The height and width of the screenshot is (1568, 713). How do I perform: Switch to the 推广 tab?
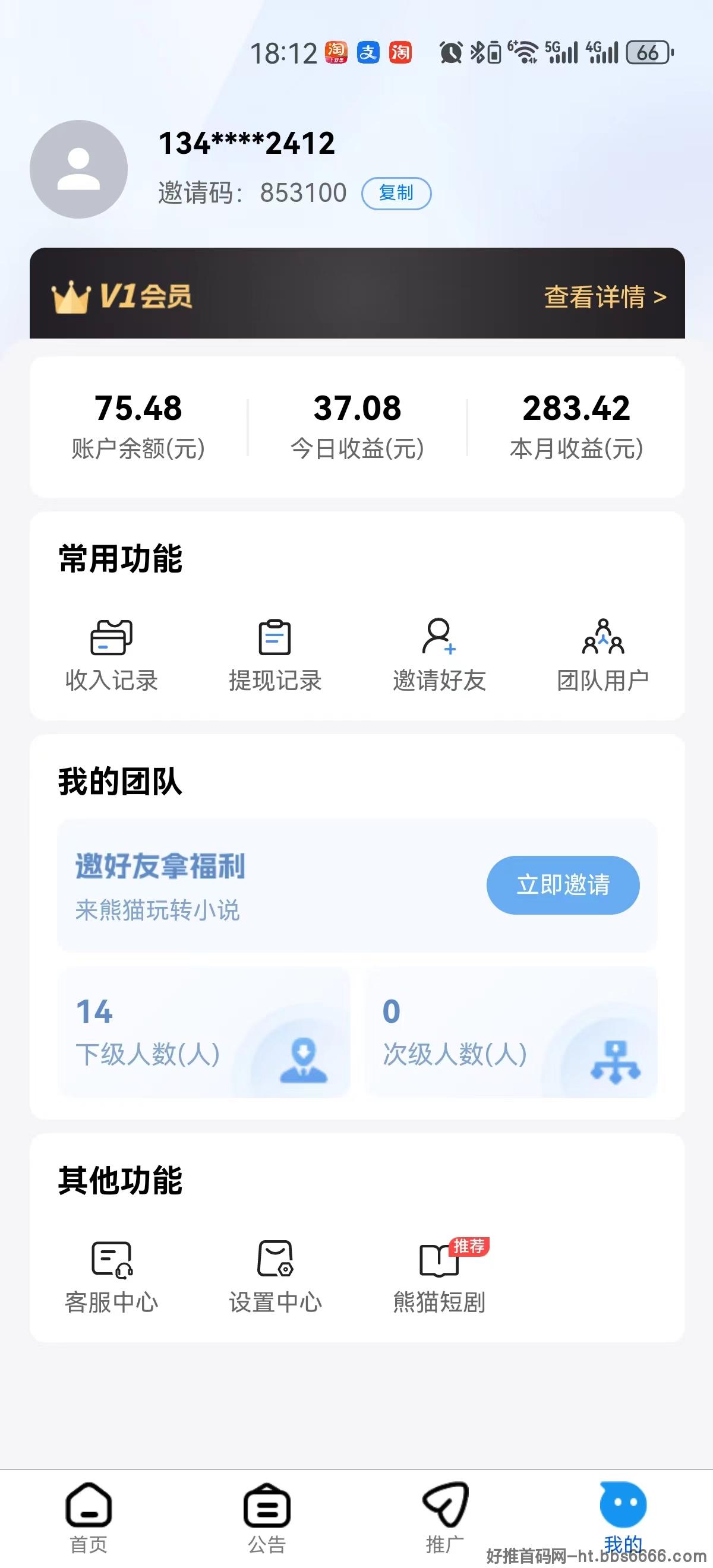click(x=445, y=1519)
